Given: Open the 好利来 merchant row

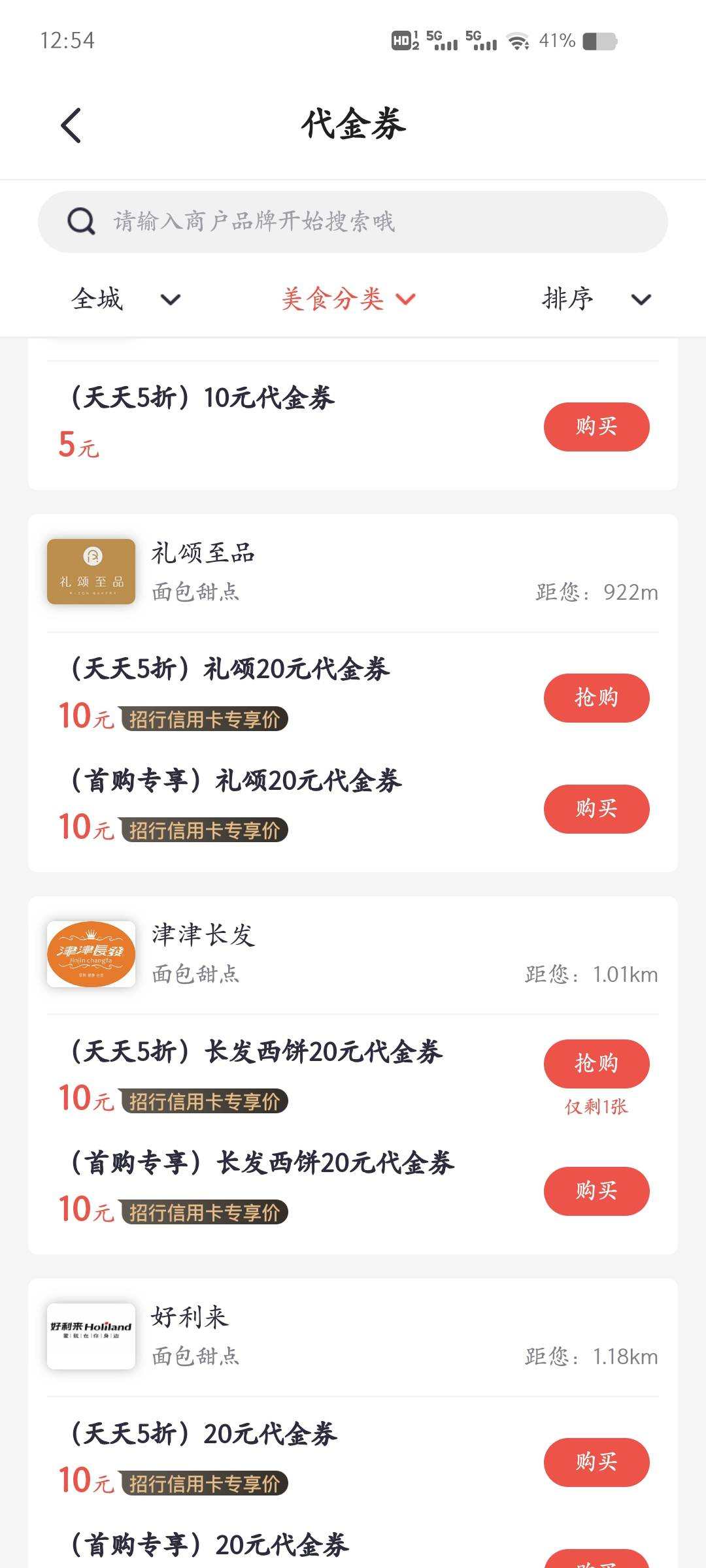Looking at the screenshot, I should click(x=353, y=1336).
